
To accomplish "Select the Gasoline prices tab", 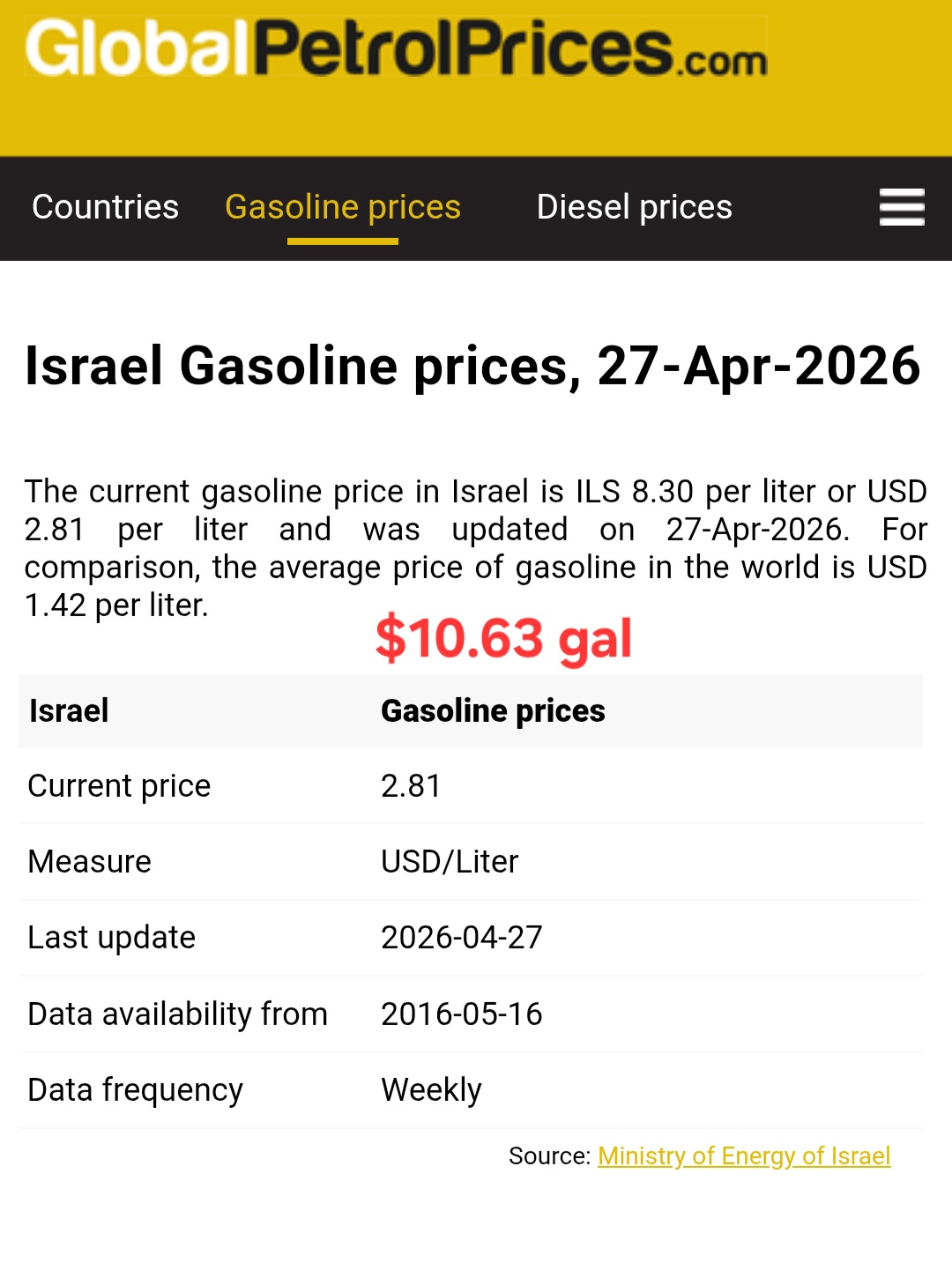I will point(343,207).
